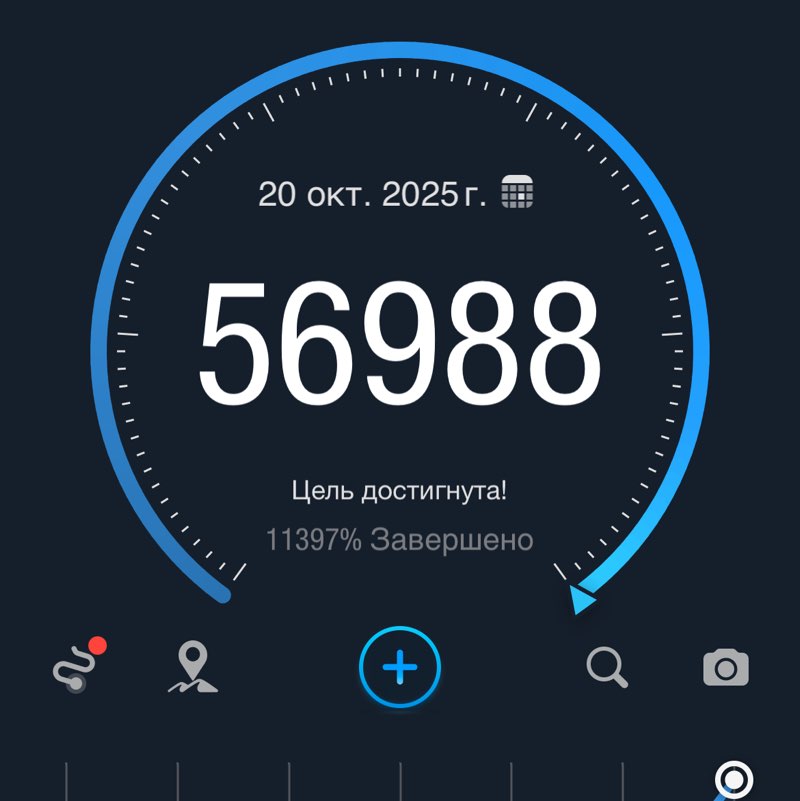The width and height of the screenshot is (800, 801).
Task: Tap the "Цель достигнута!" message
Action: [402, 488]
